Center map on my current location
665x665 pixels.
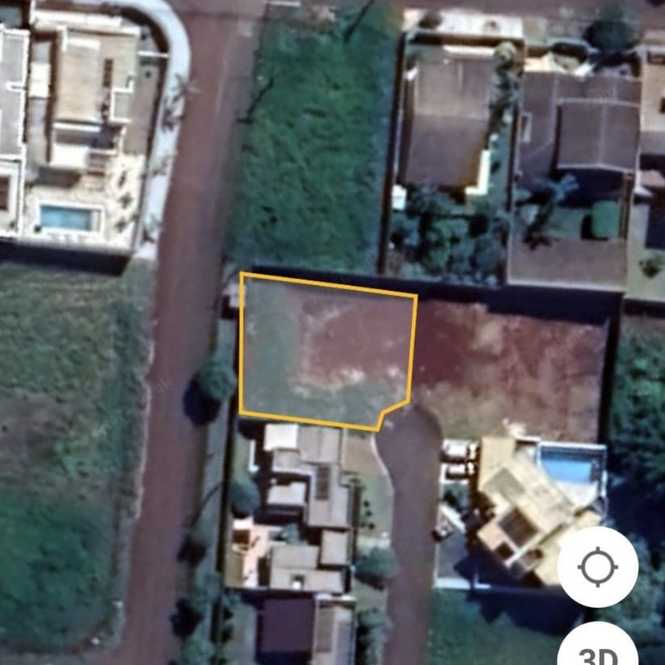click(x=597, y=567)
